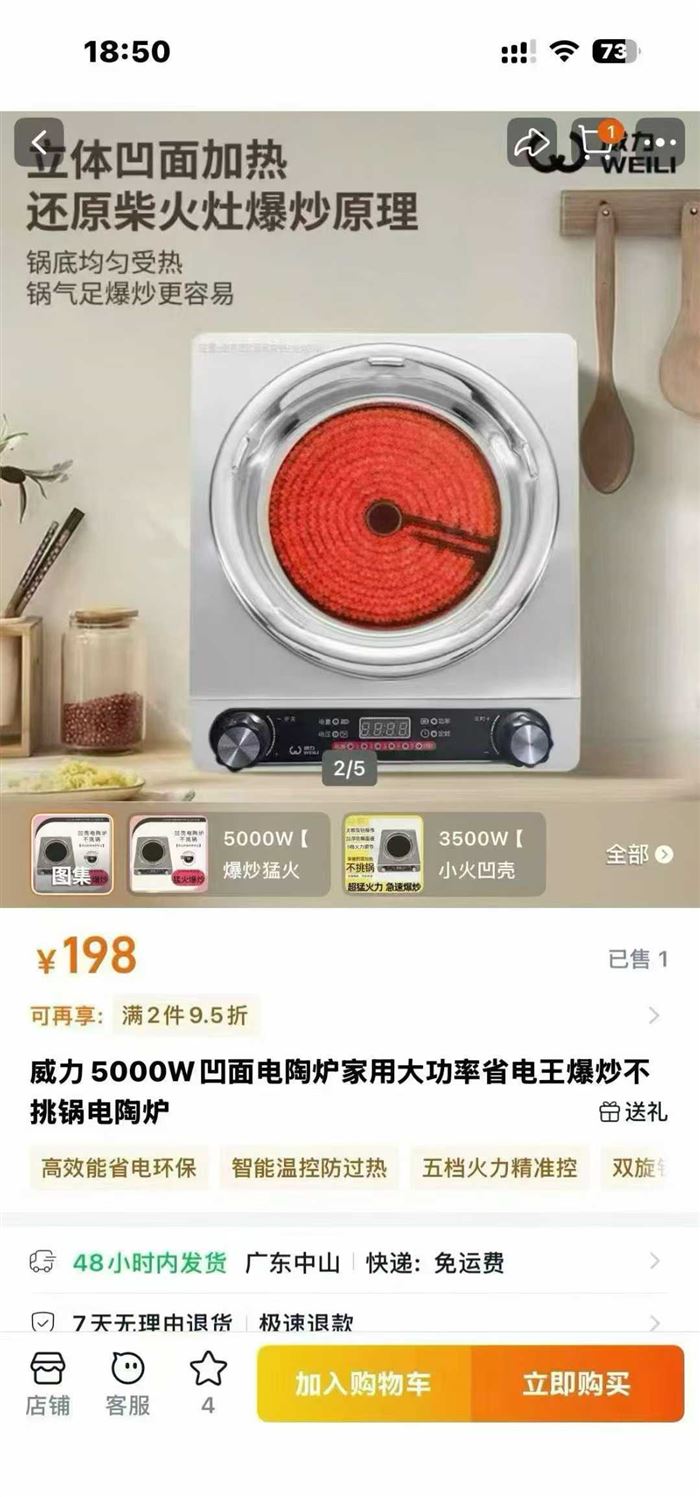
Task: Open the 图集 image gallery thumbnail
Action: (72, 853)
